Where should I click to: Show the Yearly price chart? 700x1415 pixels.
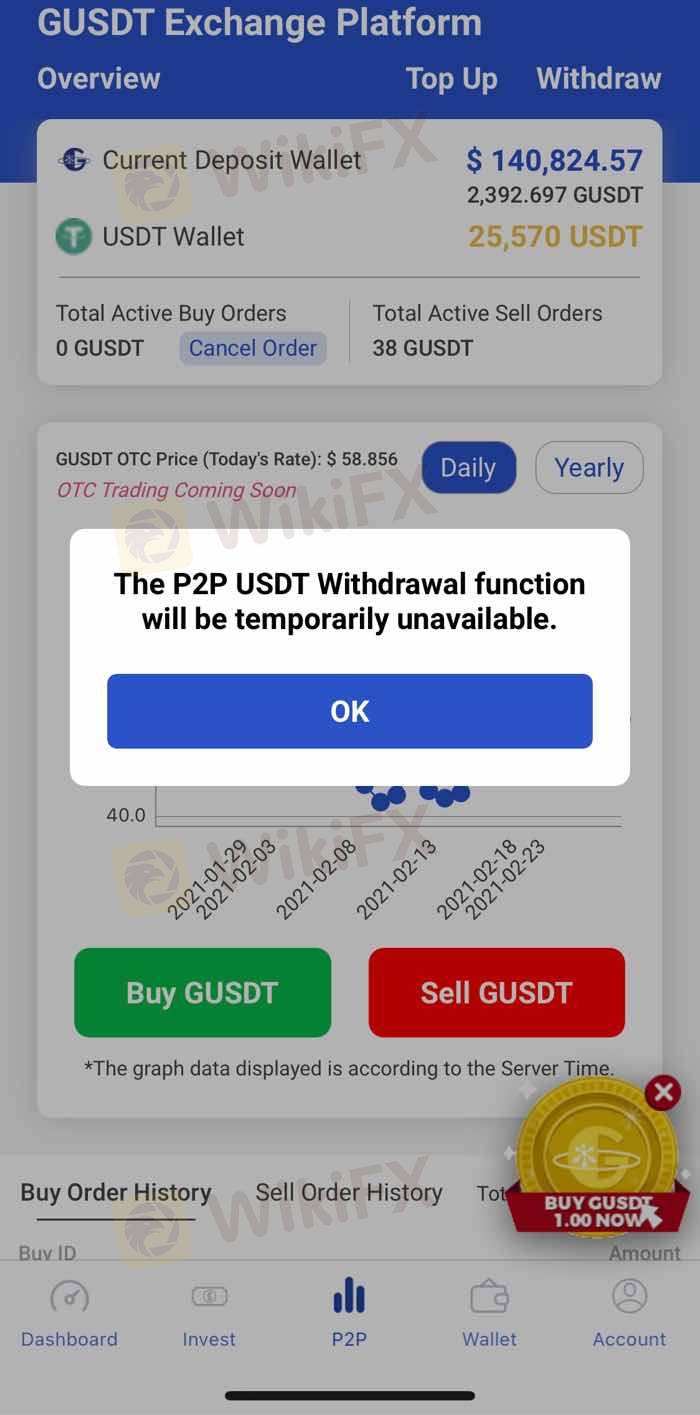589,468
